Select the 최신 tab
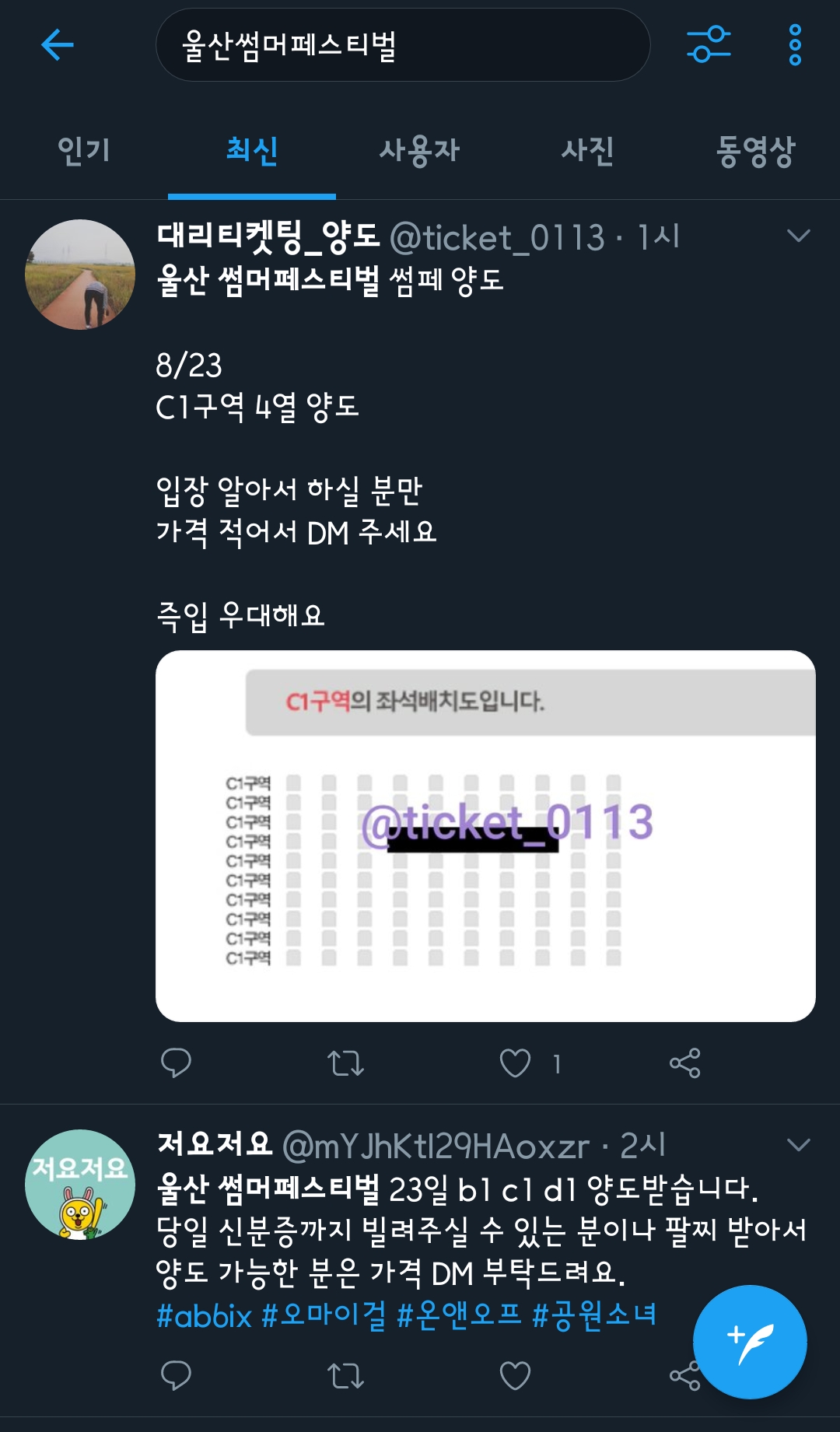Viewport: 840px width, 1432px height. point(252,150)
